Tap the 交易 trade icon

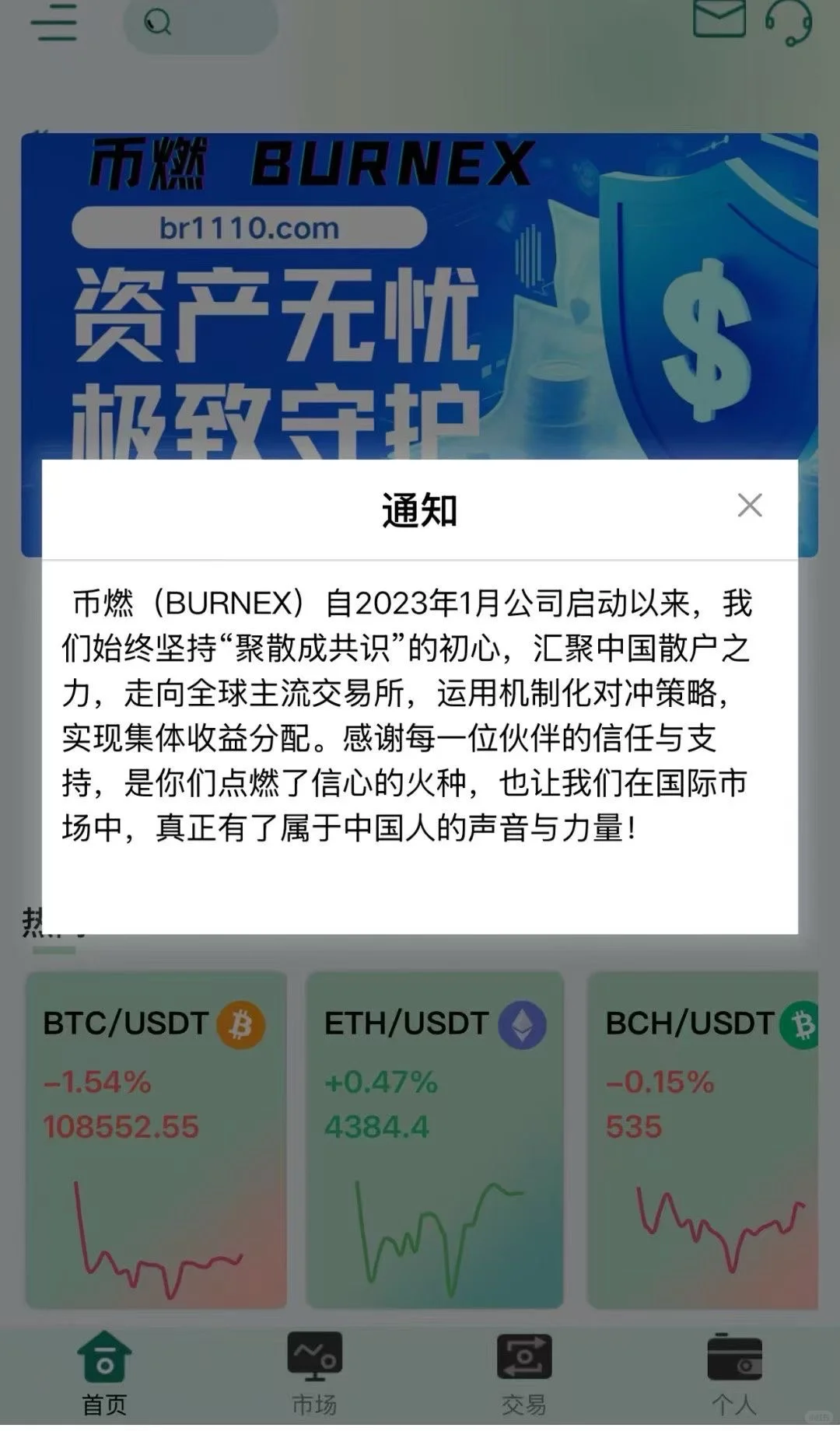523,1357
